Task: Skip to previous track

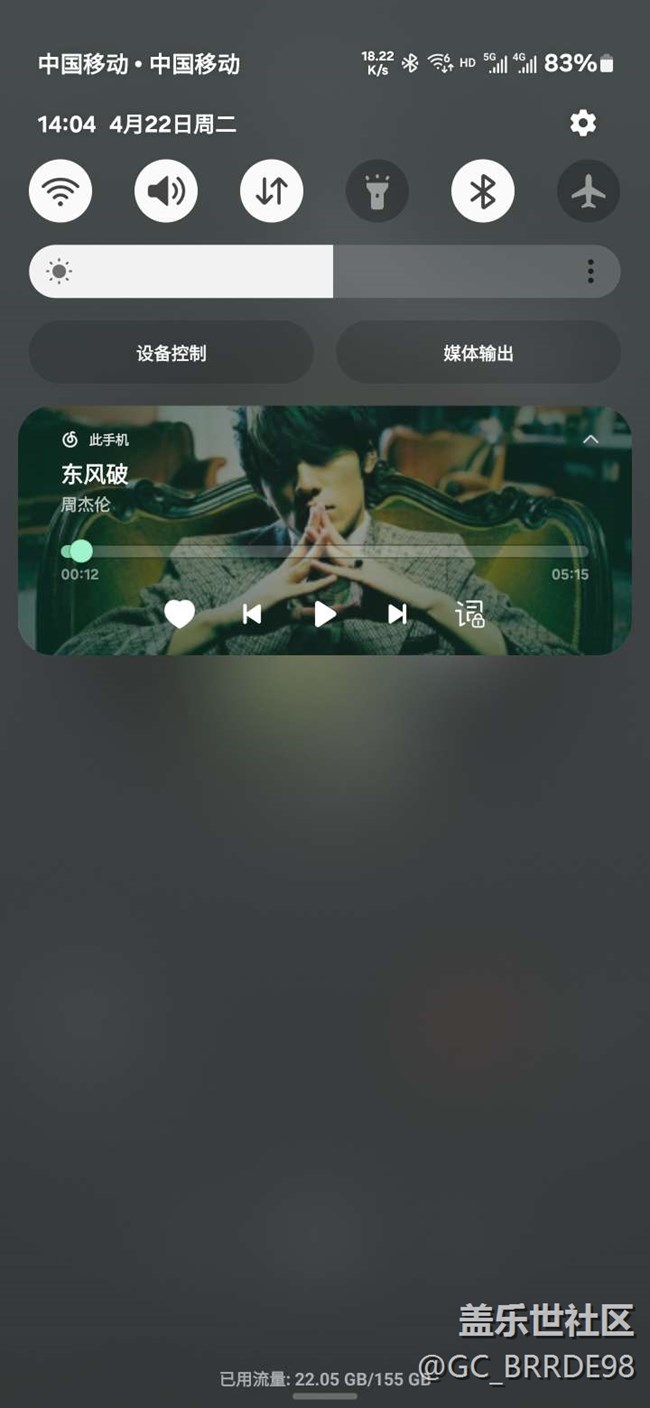Action: (252, 614)
